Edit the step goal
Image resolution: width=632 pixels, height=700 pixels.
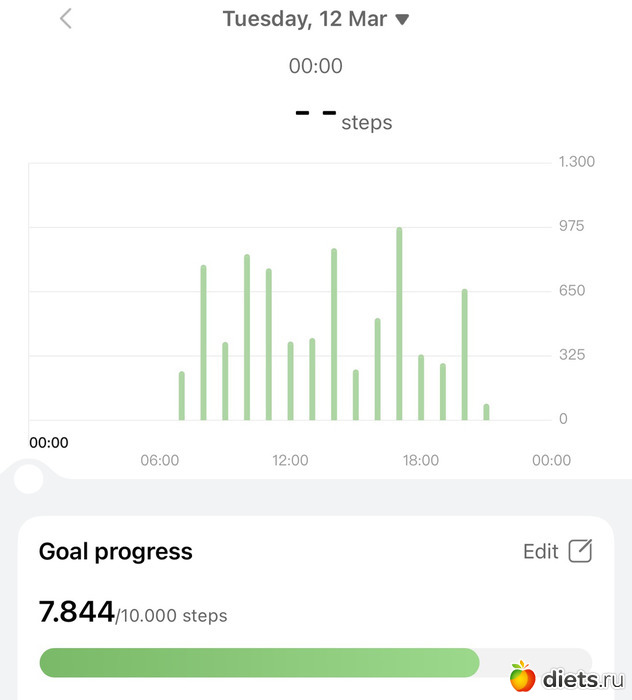[x=557, y=551]
